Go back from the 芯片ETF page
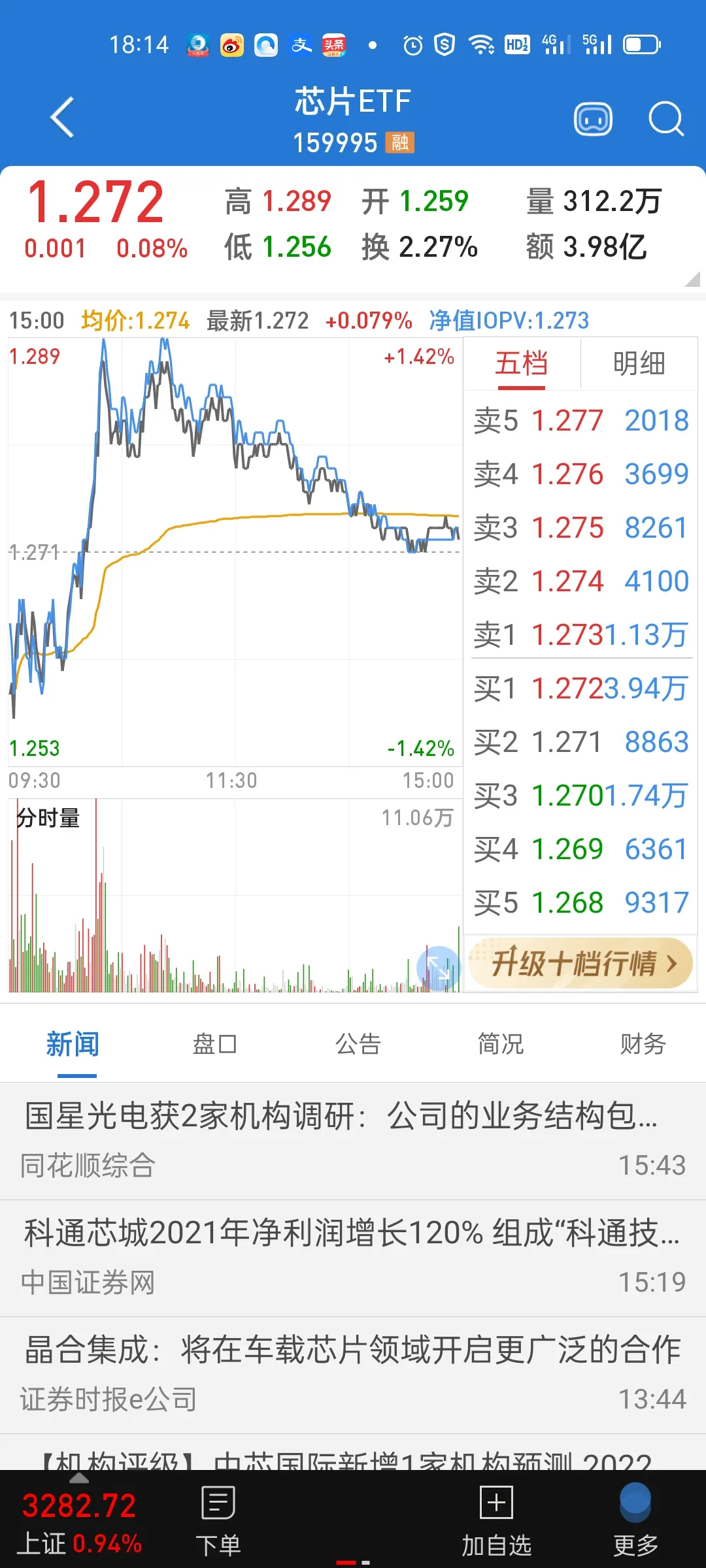The width and height of the screenshot is (706, 1568). [x=62, y=118]
